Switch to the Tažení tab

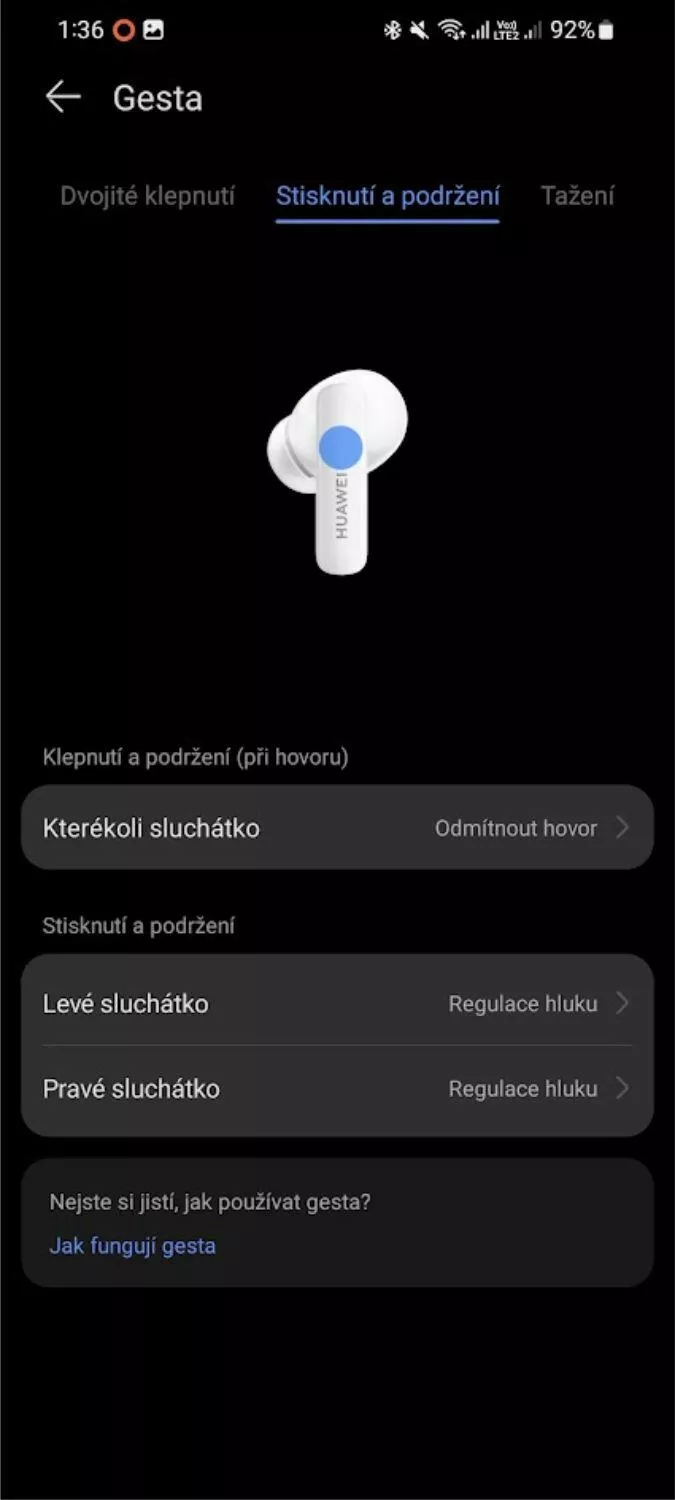pos(577,195)
